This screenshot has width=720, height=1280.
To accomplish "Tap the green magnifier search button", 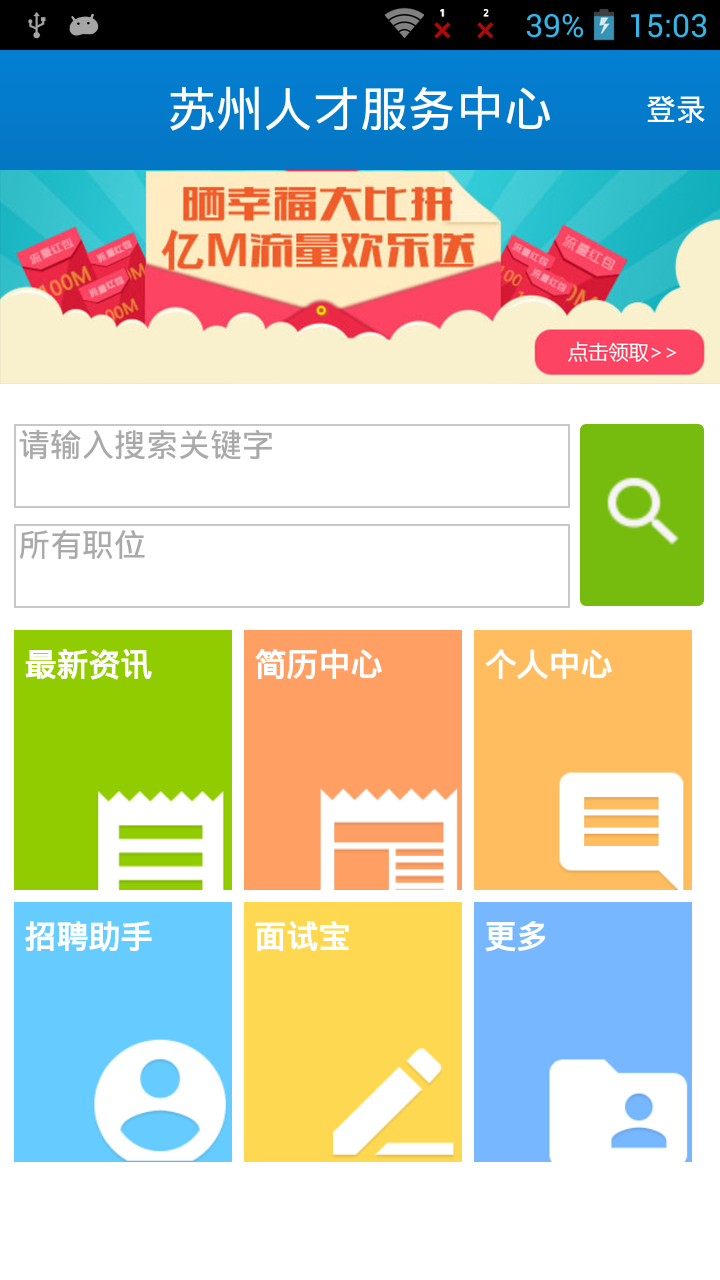I will coord(641,514).
